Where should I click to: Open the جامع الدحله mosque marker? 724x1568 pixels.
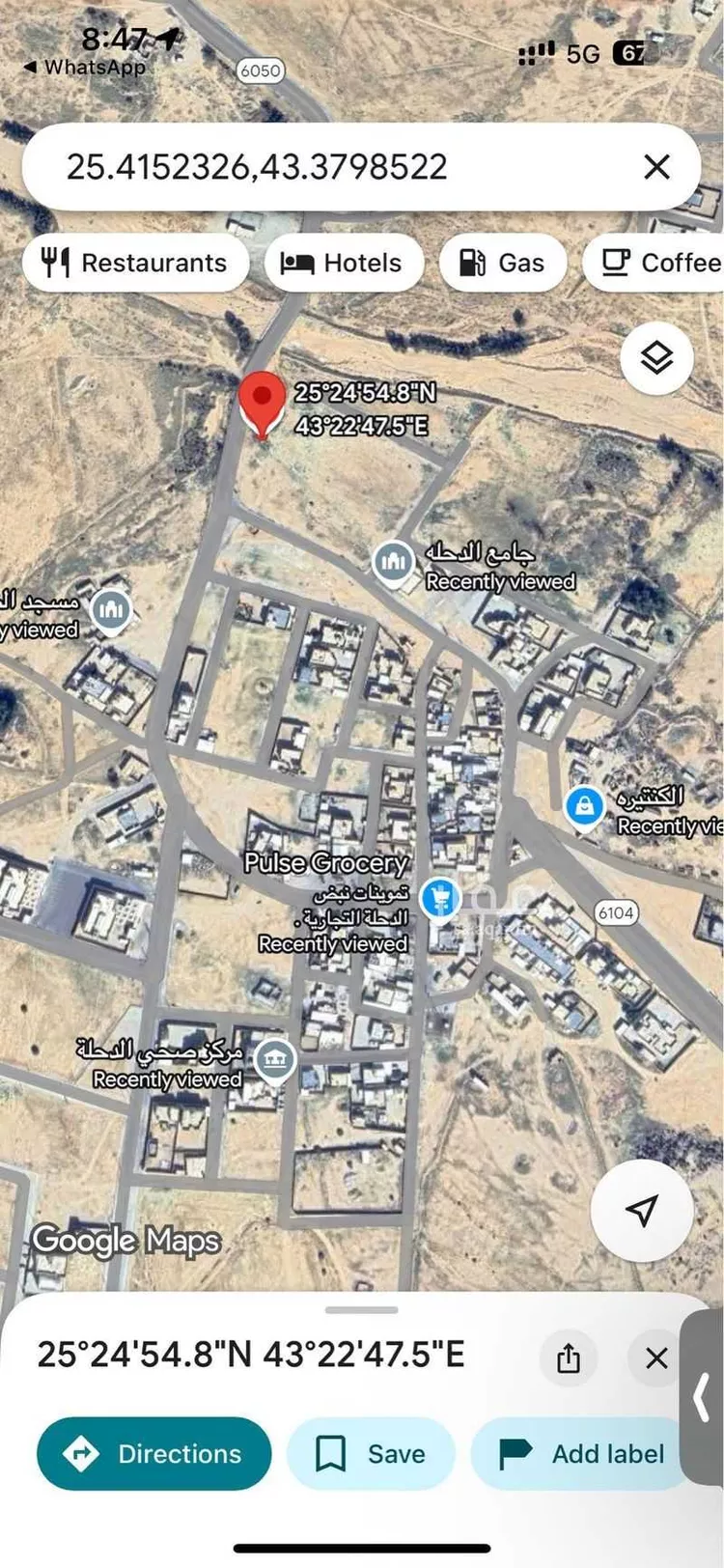393,562
